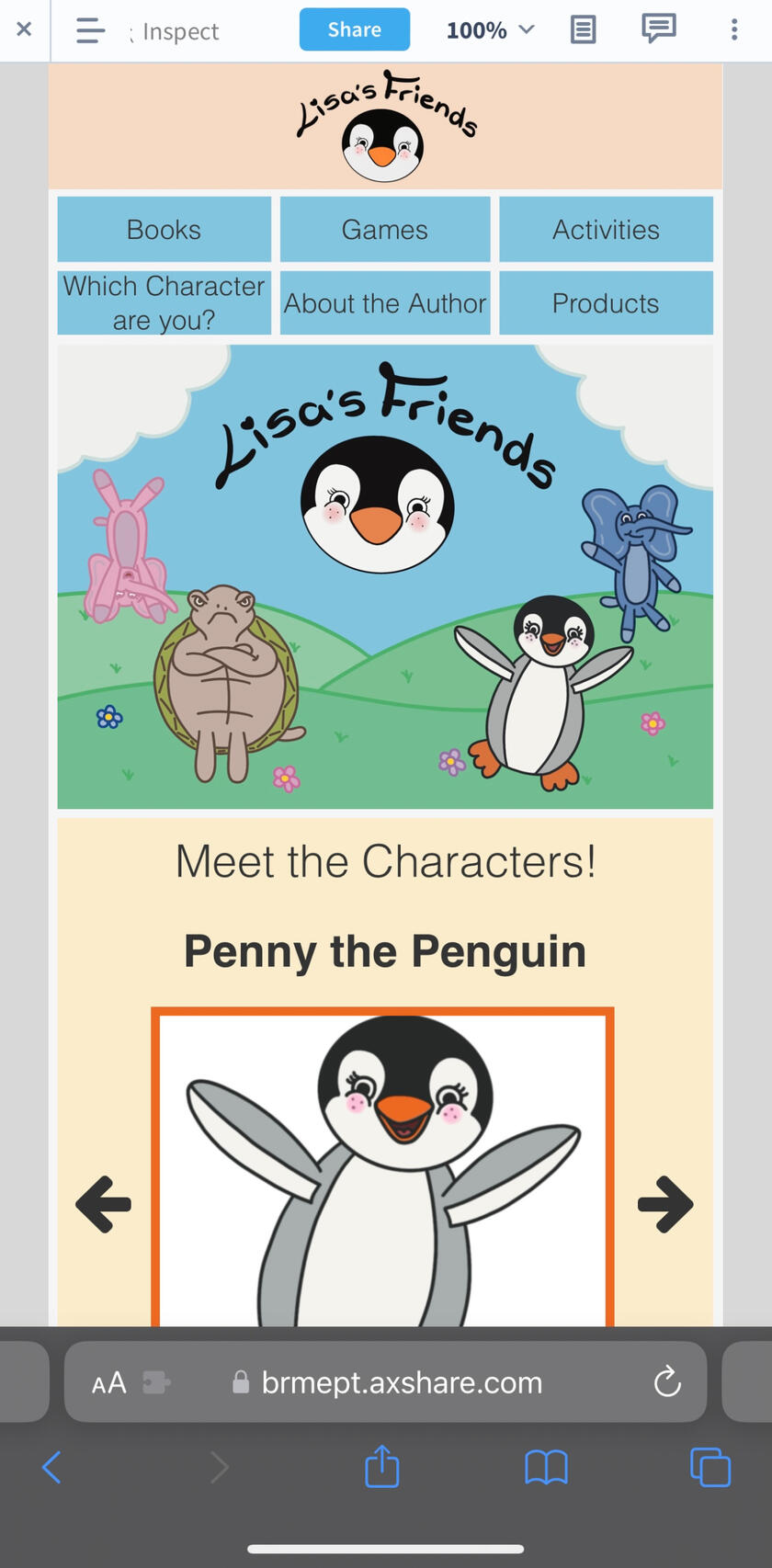Viewport: 772px width, 1568px height.
Task: Open the three-dot overflow menu
Action: coord(733,30)
